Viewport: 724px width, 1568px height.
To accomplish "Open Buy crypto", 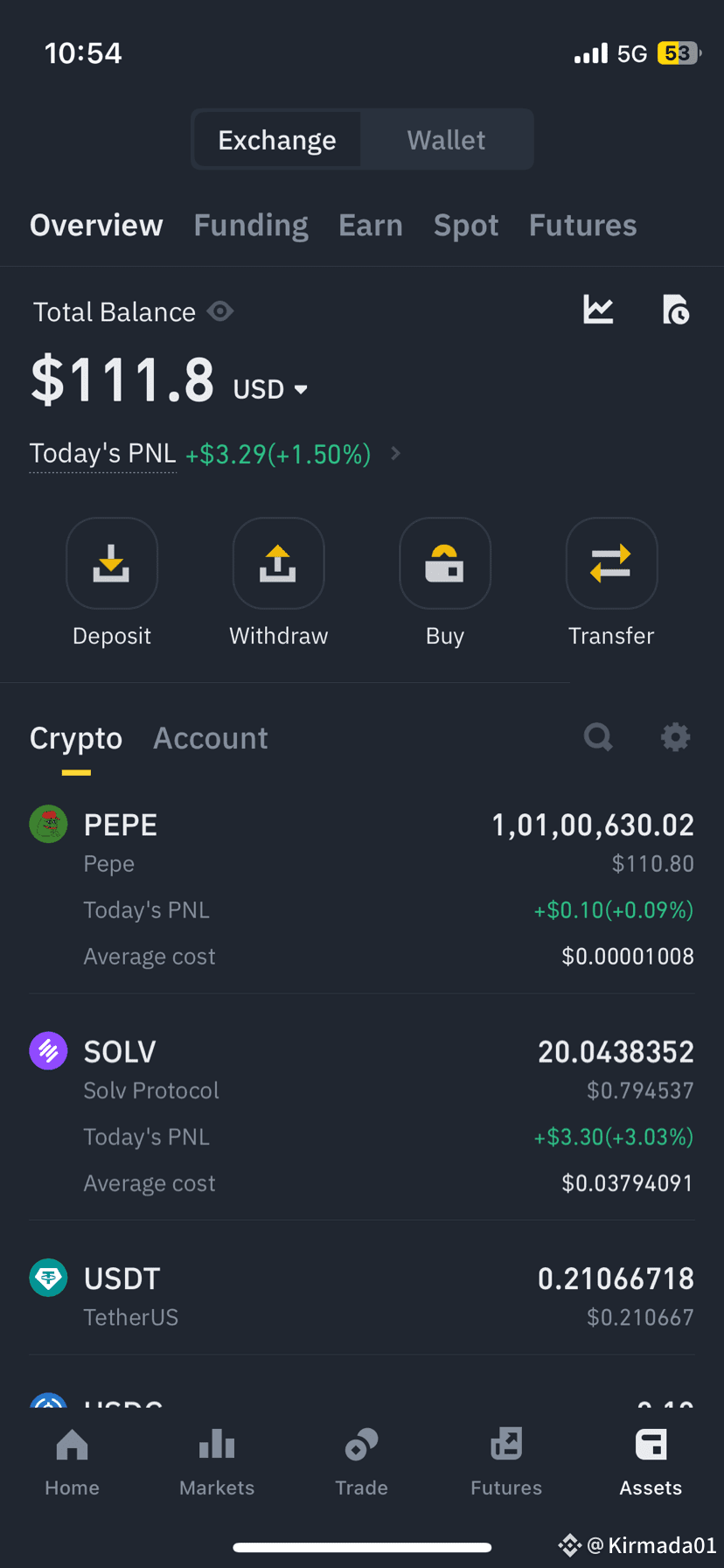I will (x=445, y=582).
